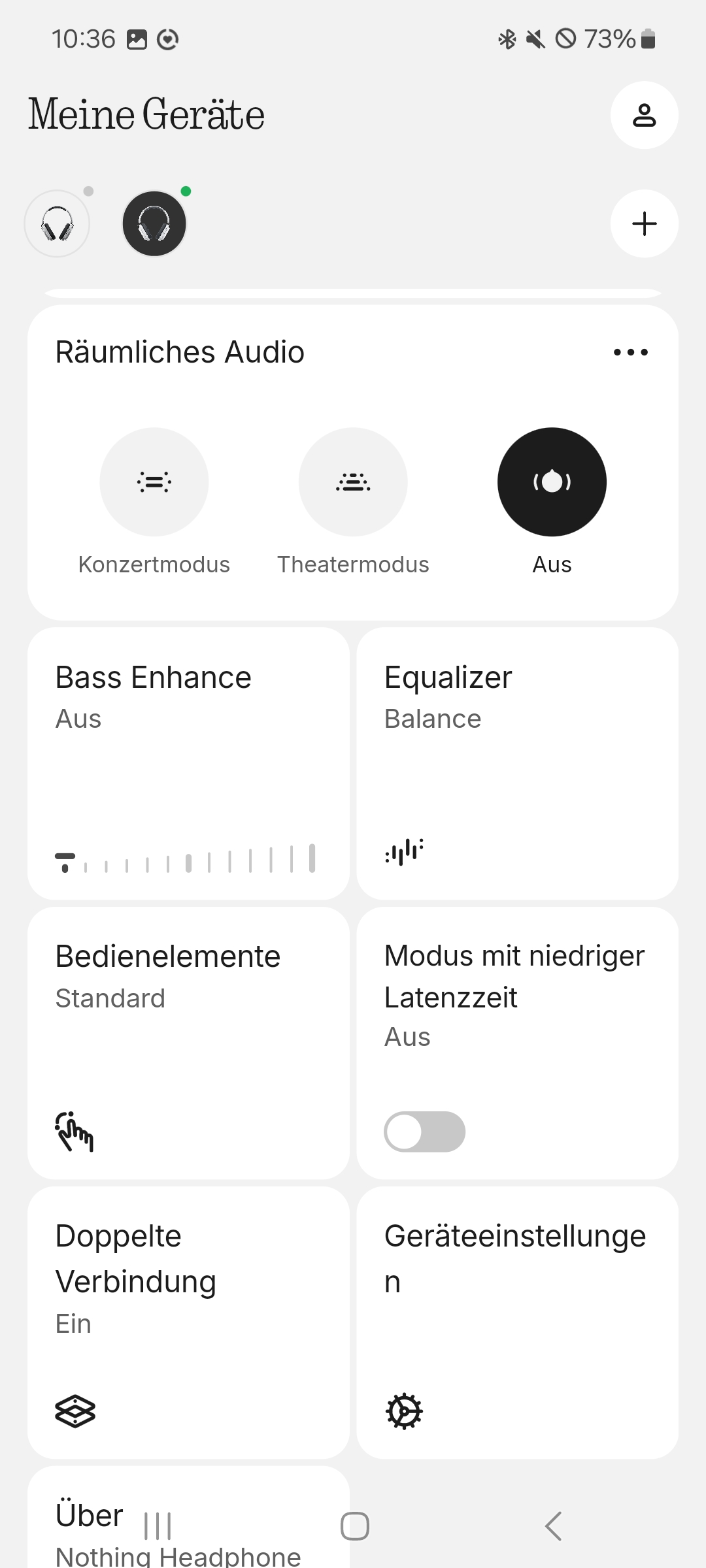Open Räumliches Audio more options menu
The width and height of the screenshot is (706, 1568).
(631, 352)
